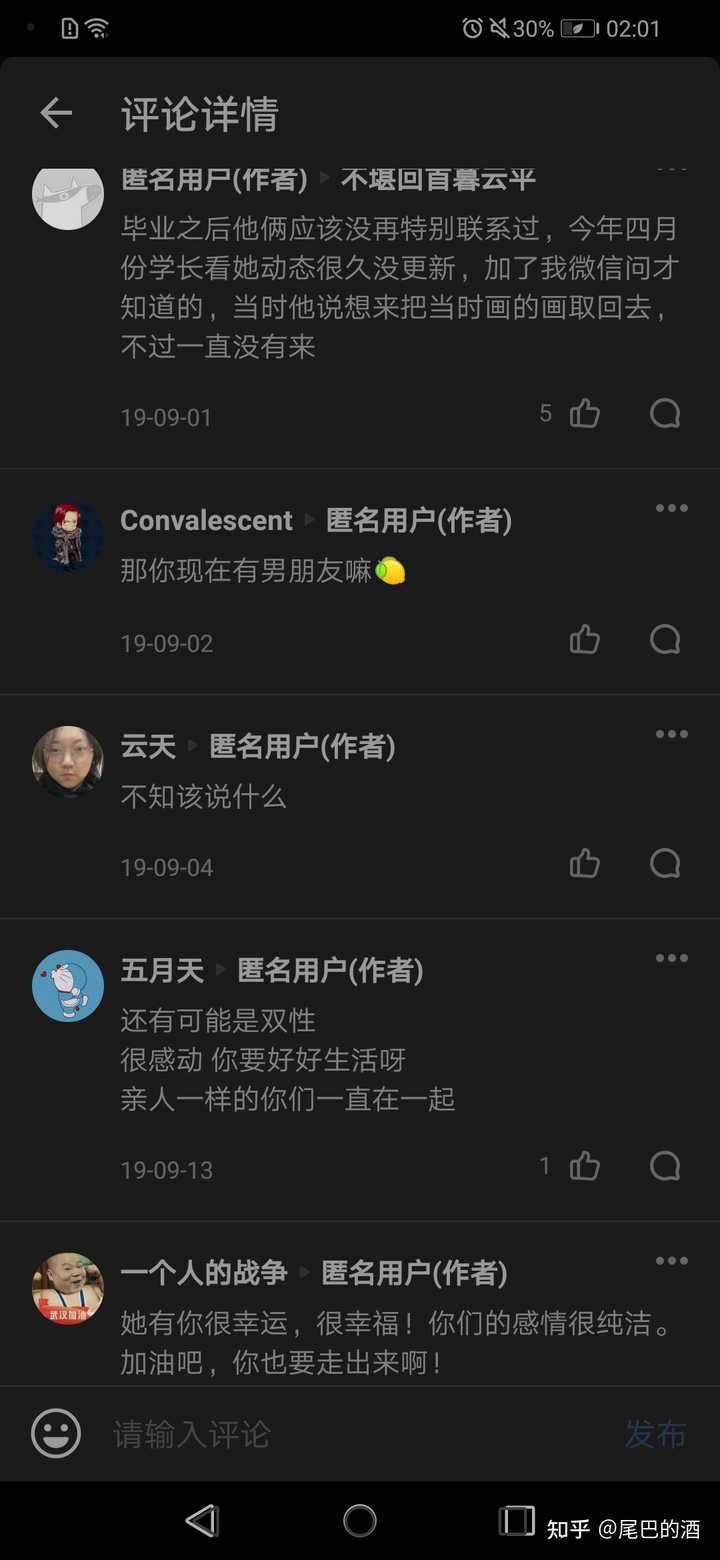Like 云天's comment
The height and width of the screenshot is (1560, 720).
[x=585, y=863]
